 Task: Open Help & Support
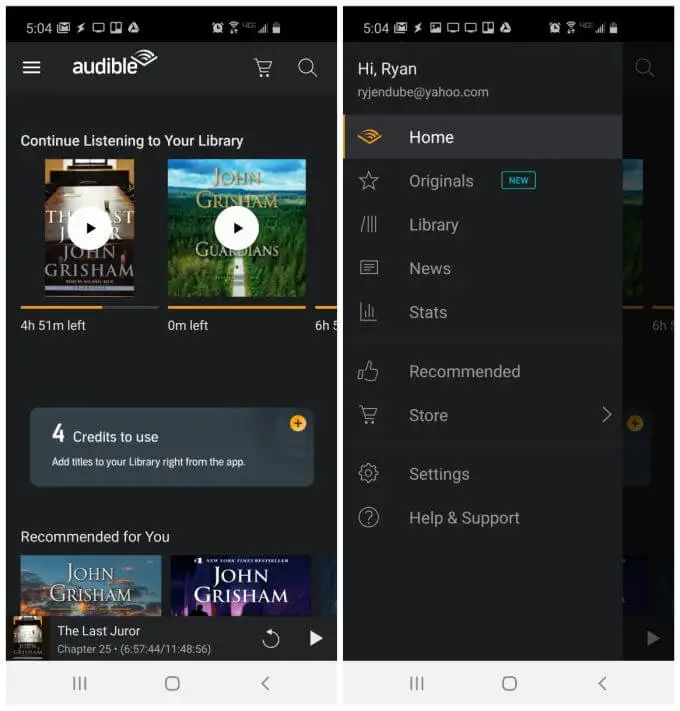463,518
